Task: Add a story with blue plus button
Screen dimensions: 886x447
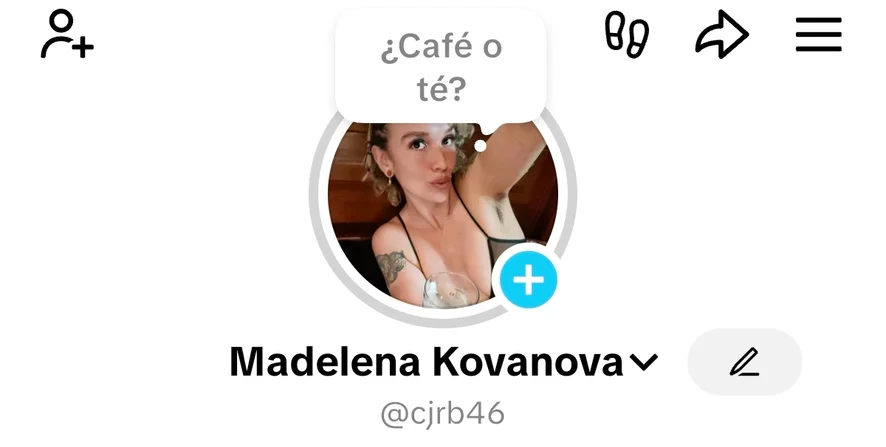Action: point(528,279)
